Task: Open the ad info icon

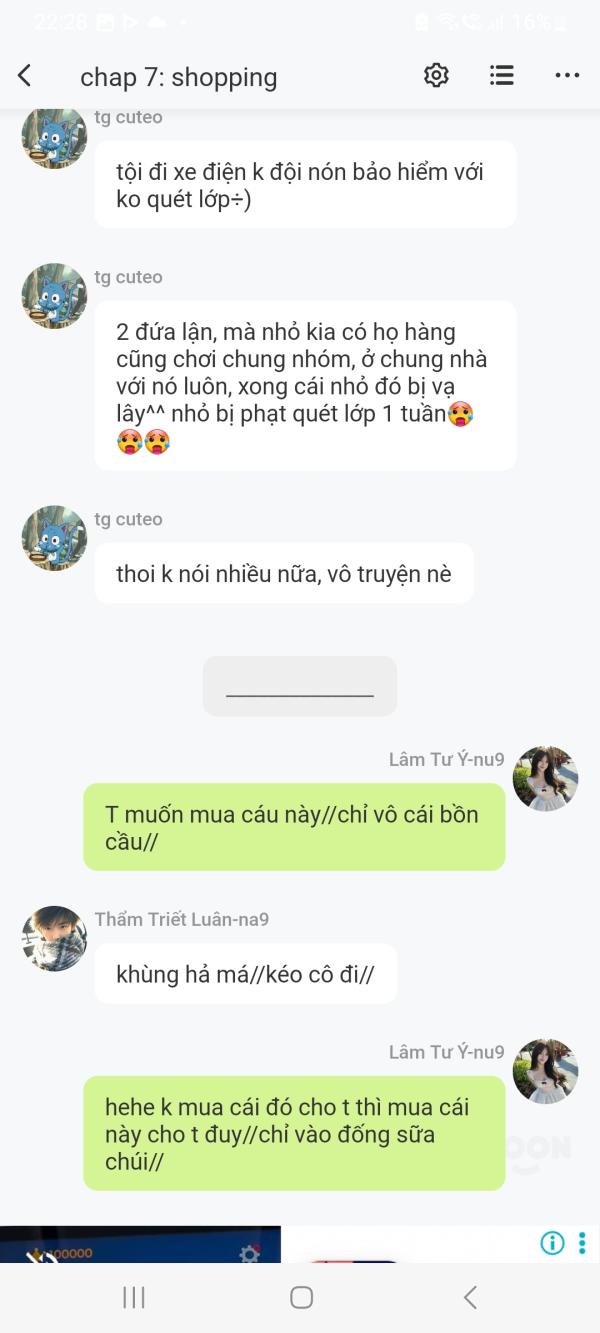Action: pyautogui.click(x=552, y=1242)
